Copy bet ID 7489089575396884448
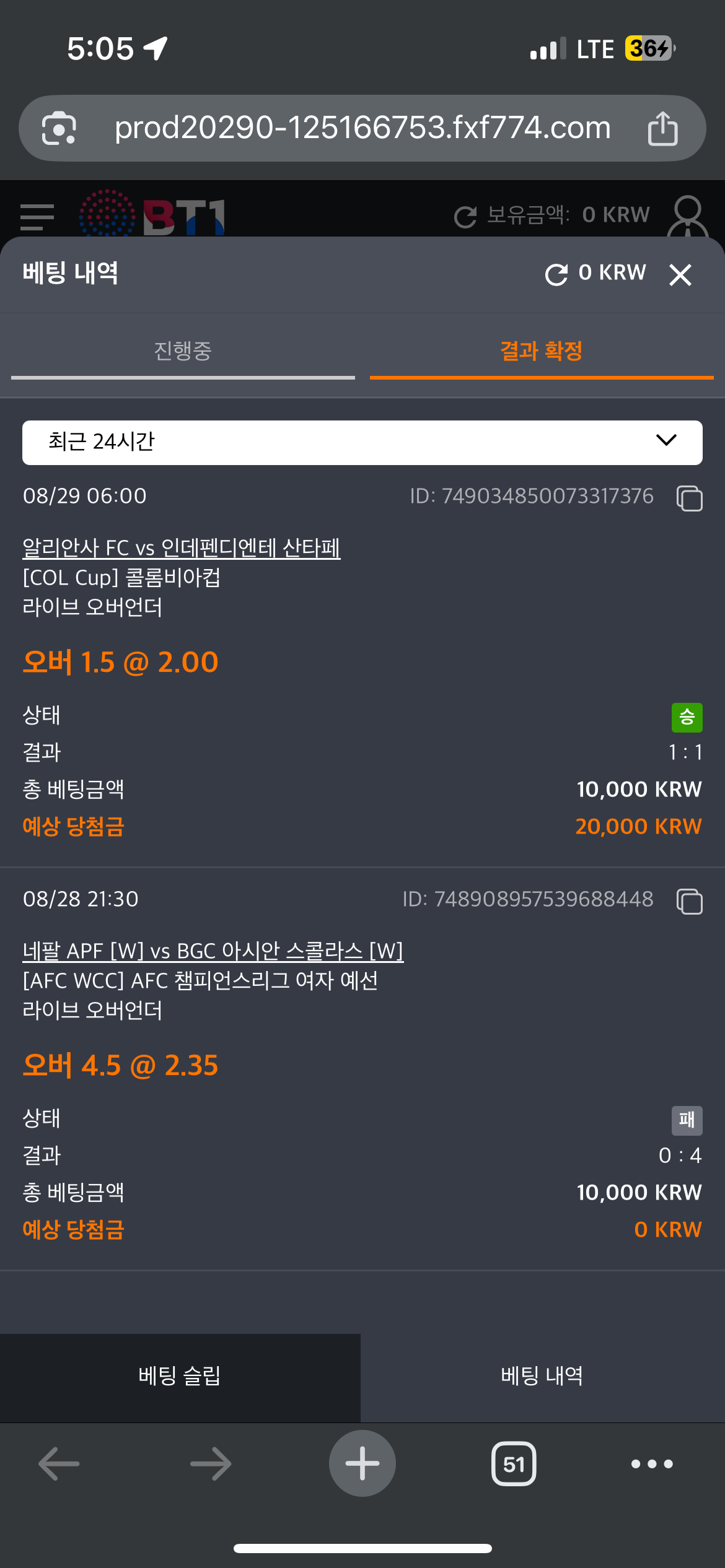 click(689, 901)
